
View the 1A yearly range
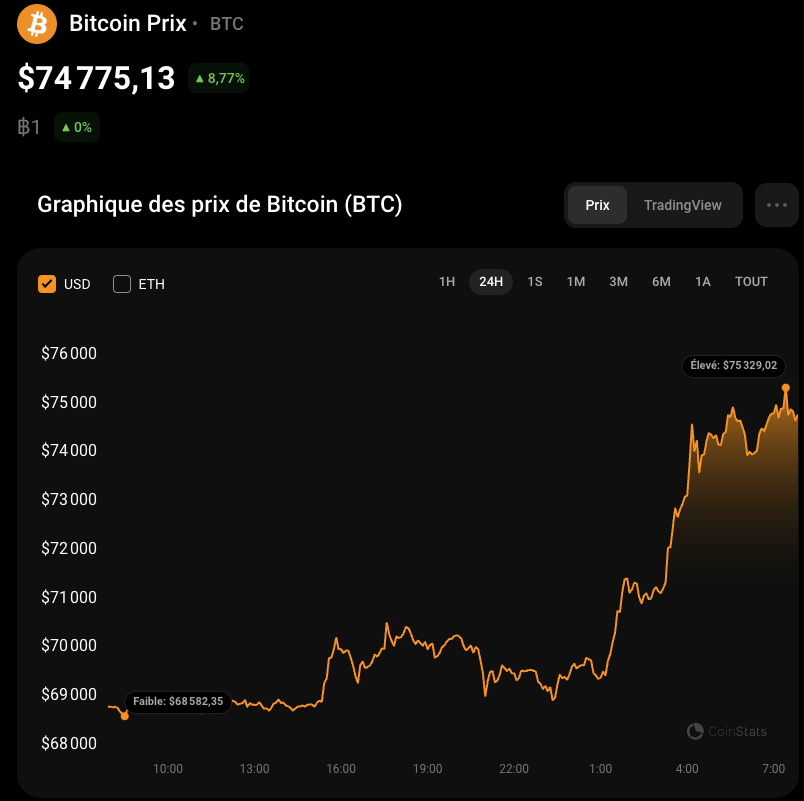coord(703,282)
